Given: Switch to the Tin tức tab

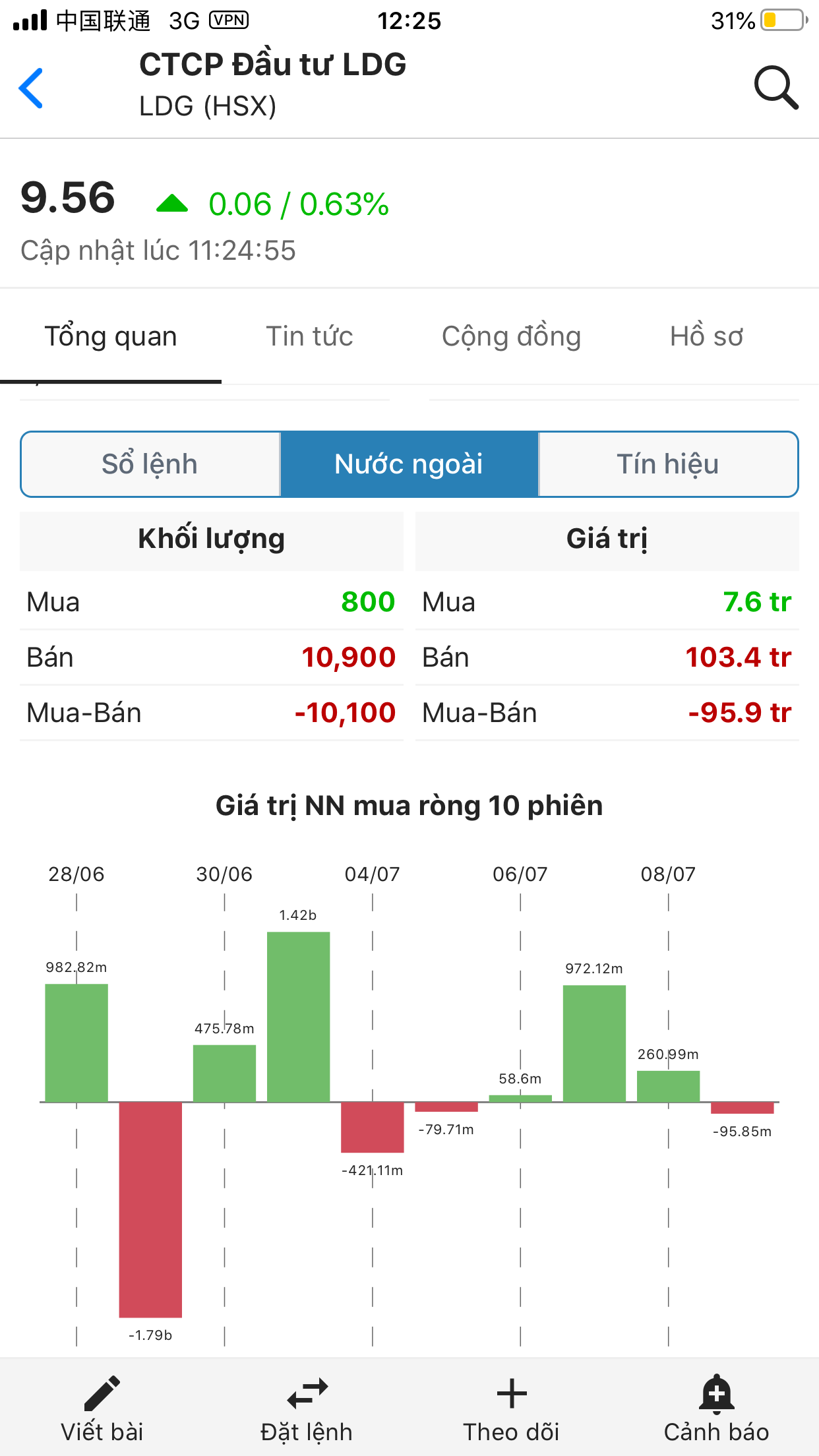Looking at the screenshot, I should (309, 337).
